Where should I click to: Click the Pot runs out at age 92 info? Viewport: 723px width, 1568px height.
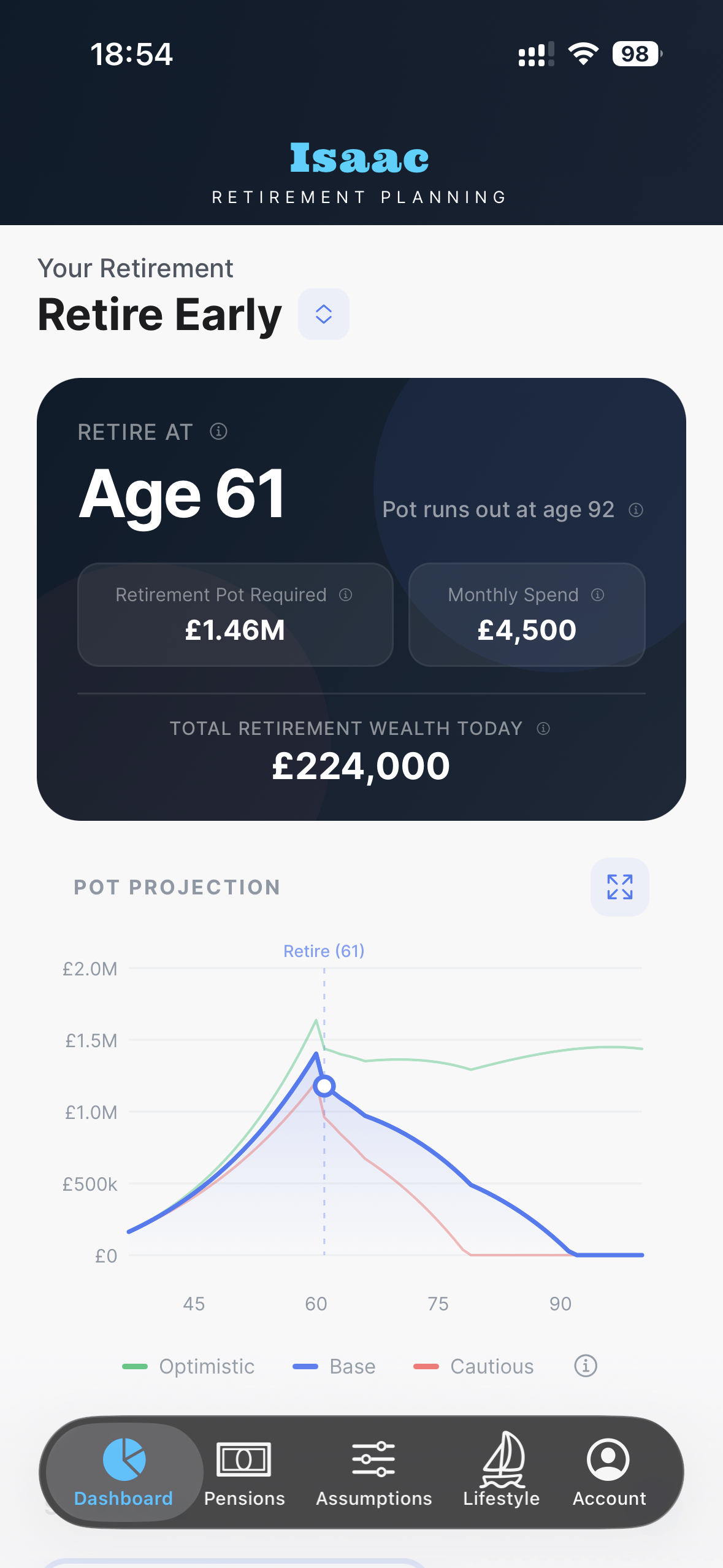(x=636, y=510)
